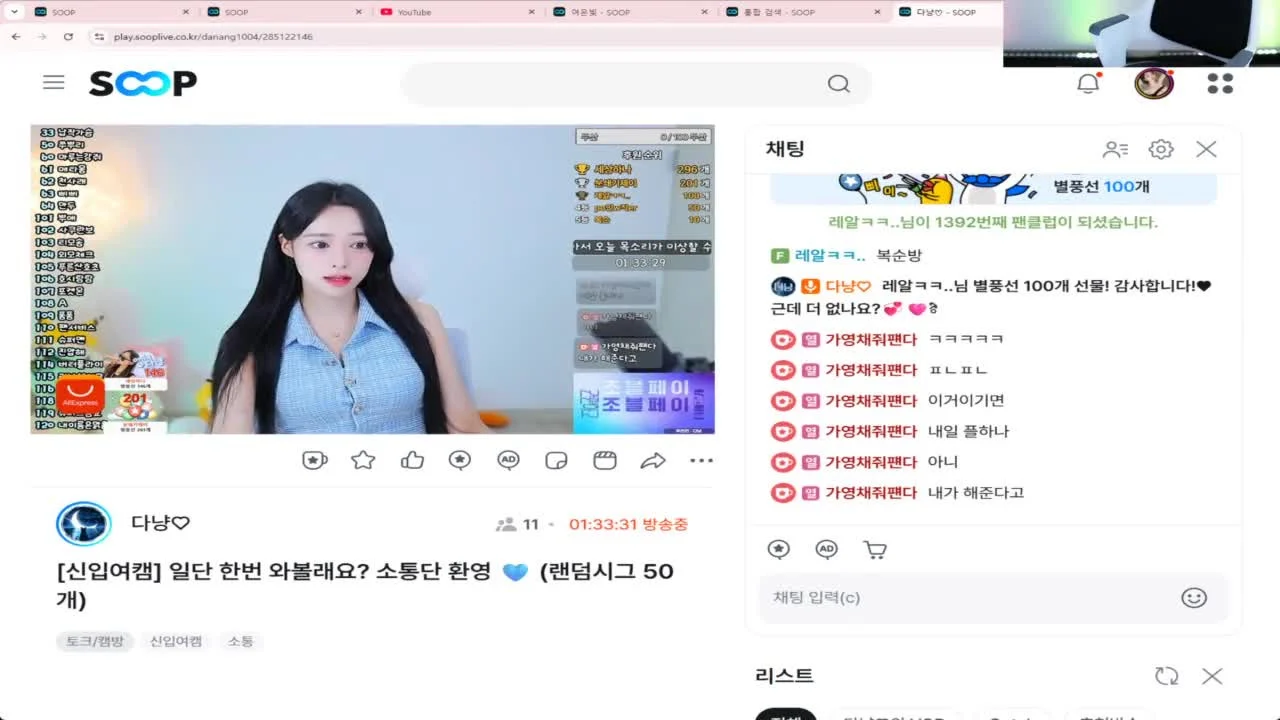Image resolution: width=1280 pixels, height=720 pixels.
Task: Open the four-dot apps grid
Action: point(1220,84)
